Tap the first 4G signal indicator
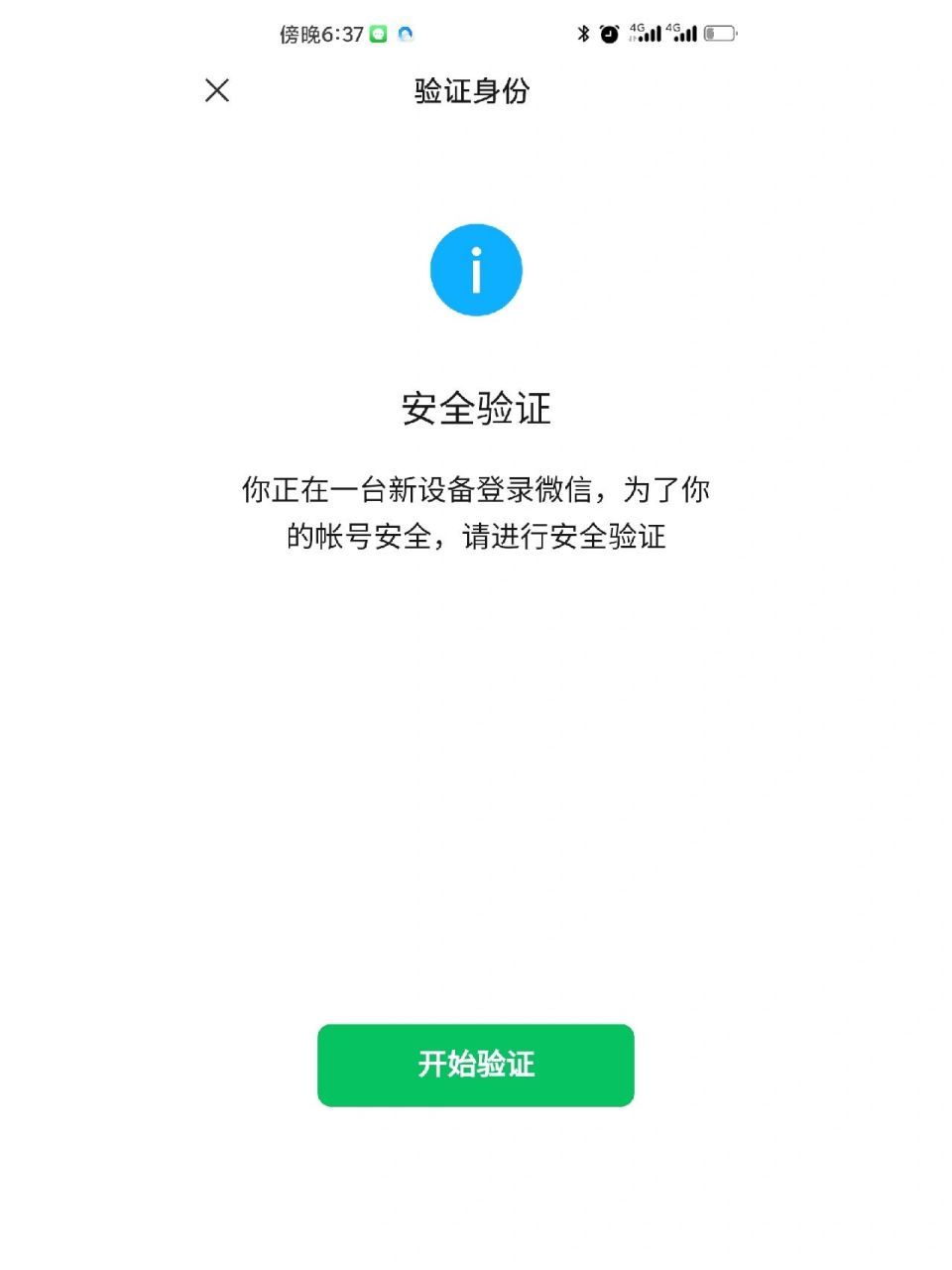952x1270 pixels. [646, 33]
